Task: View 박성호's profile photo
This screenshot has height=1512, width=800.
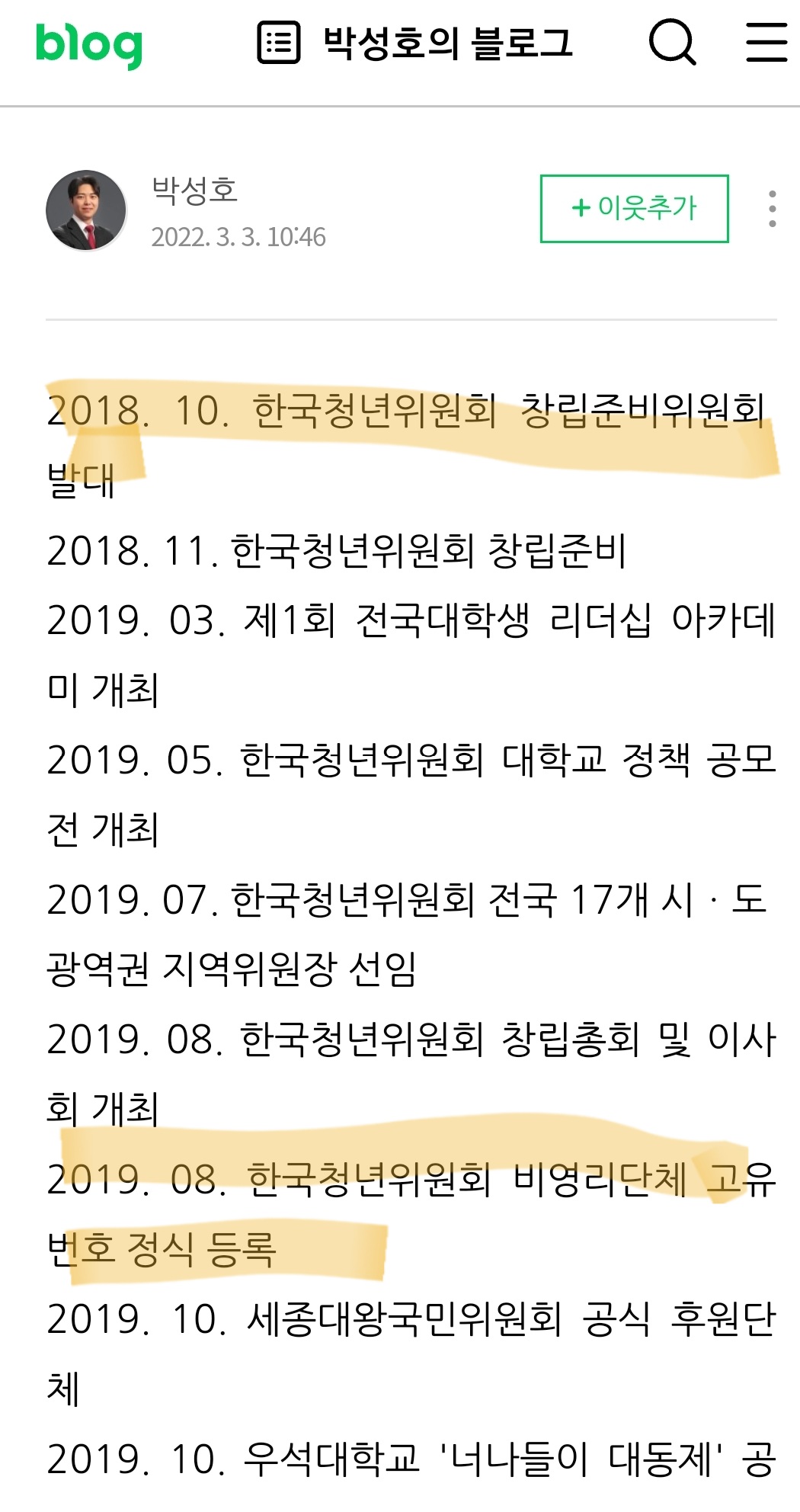Action: pos(86,210)
